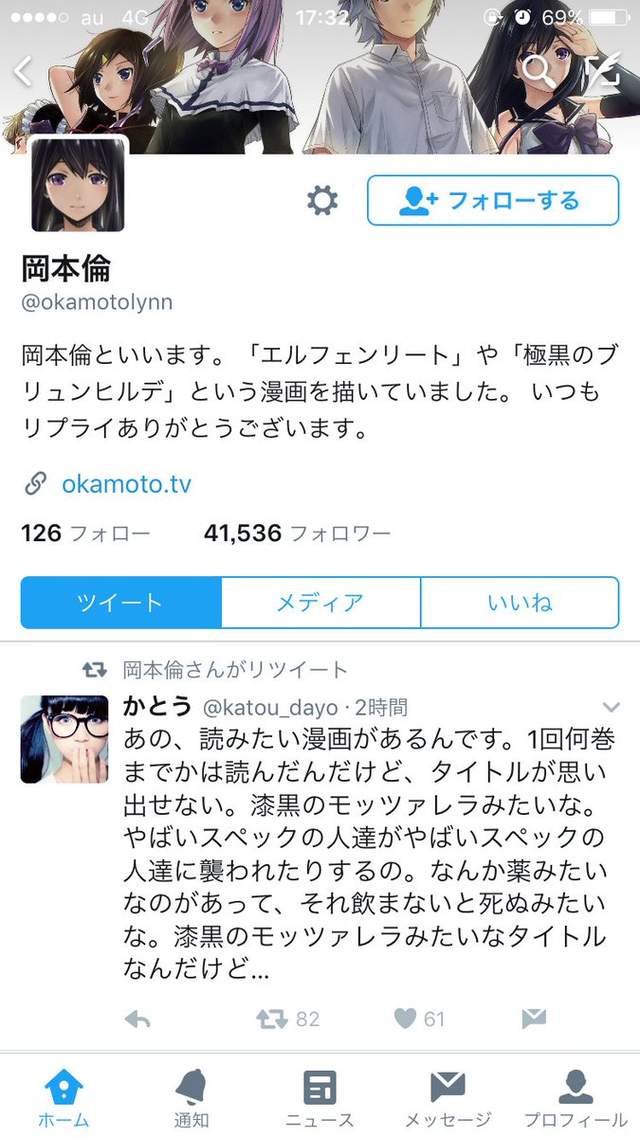640x1137 pixels.
Task: Select the ツイート tab
Action: 120,603
